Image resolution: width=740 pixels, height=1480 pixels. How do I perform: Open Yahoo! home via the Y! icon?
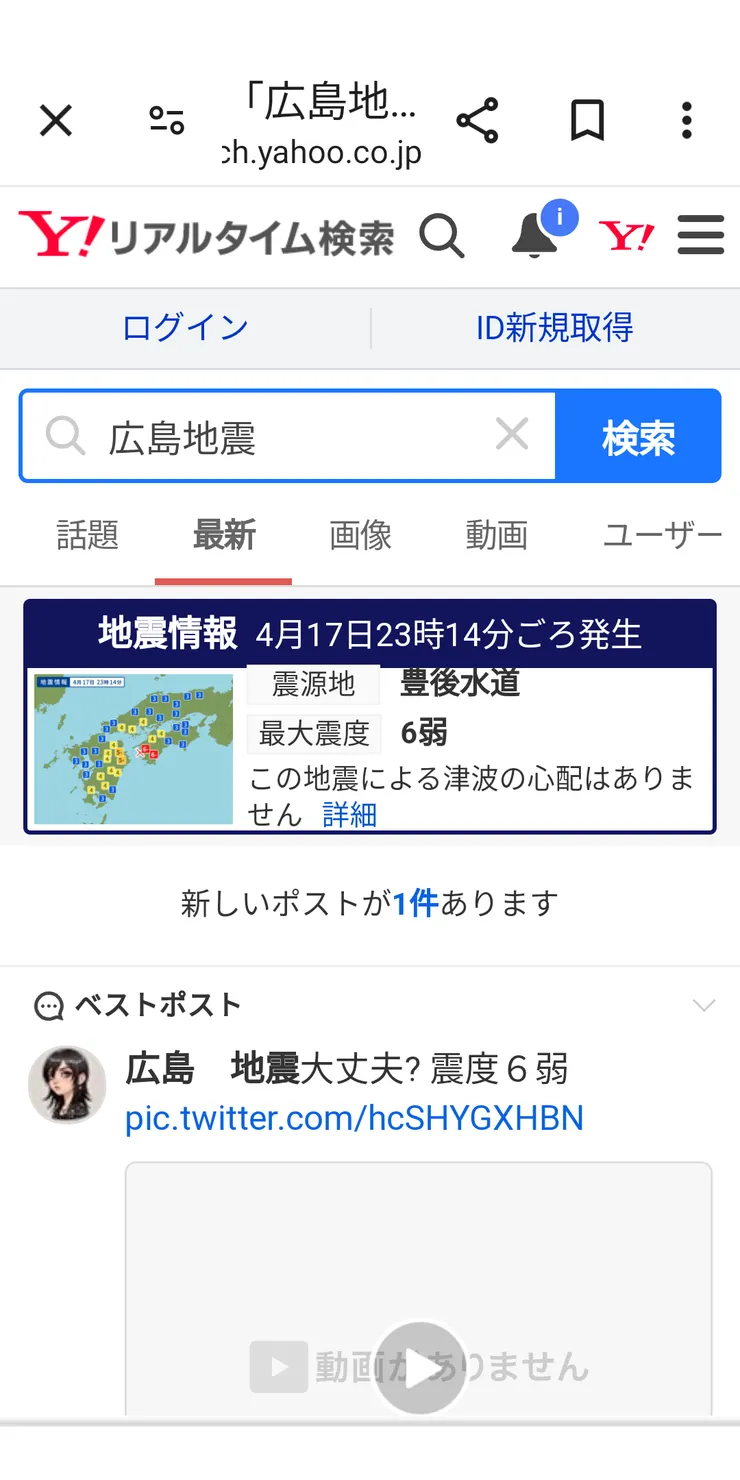[x=626, y=235]
